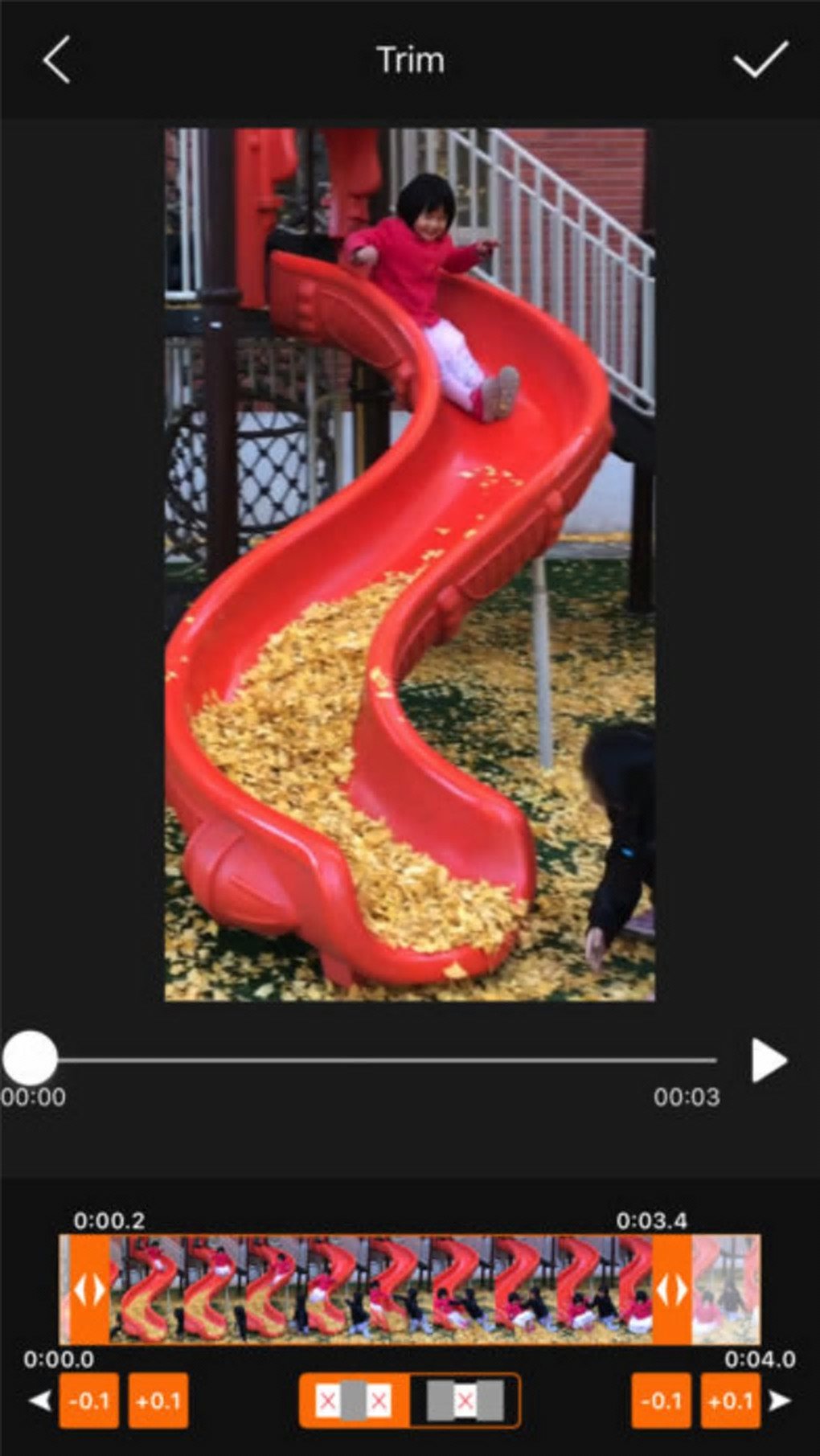Select the cut-middle-section mode

pos(465,1401)
